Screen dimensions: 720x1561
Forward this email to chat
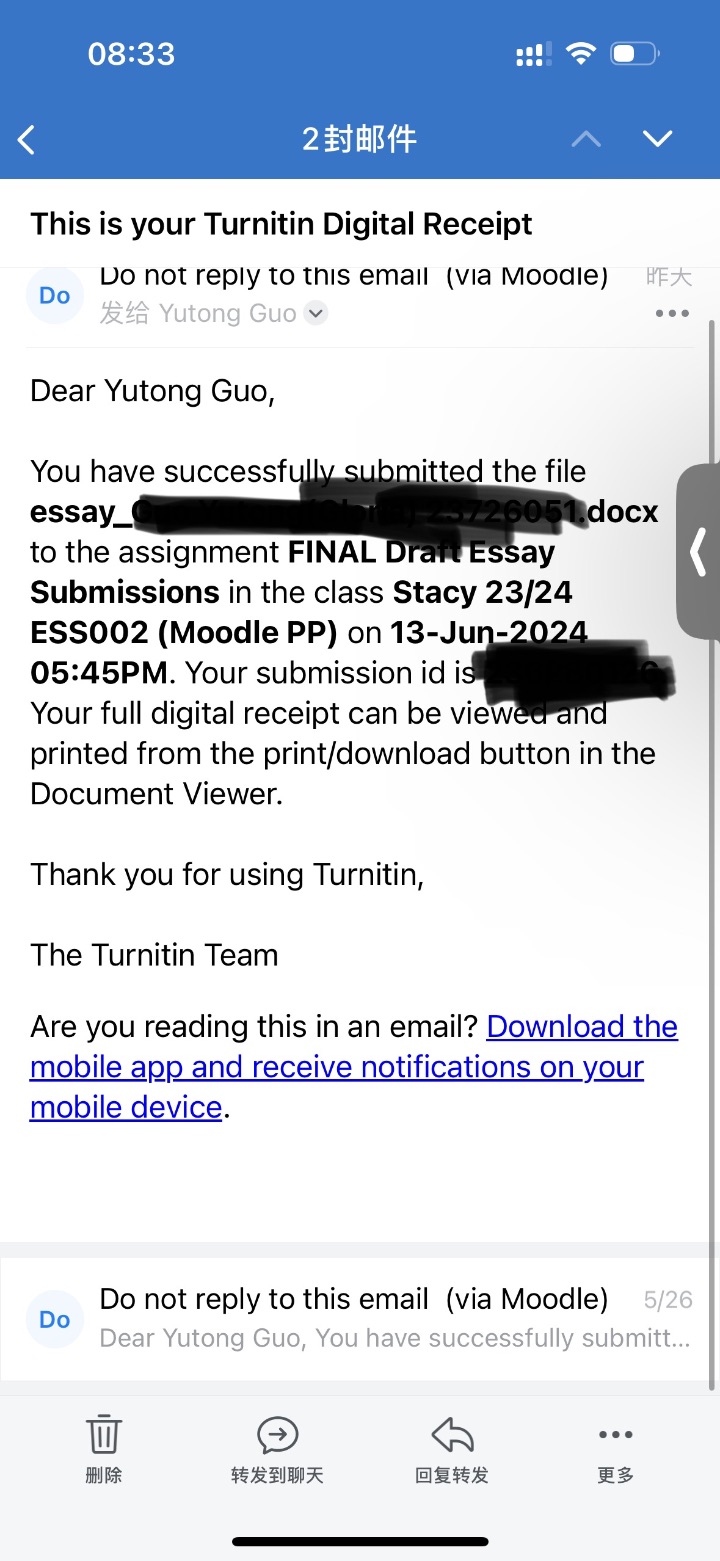(277, 1448)
